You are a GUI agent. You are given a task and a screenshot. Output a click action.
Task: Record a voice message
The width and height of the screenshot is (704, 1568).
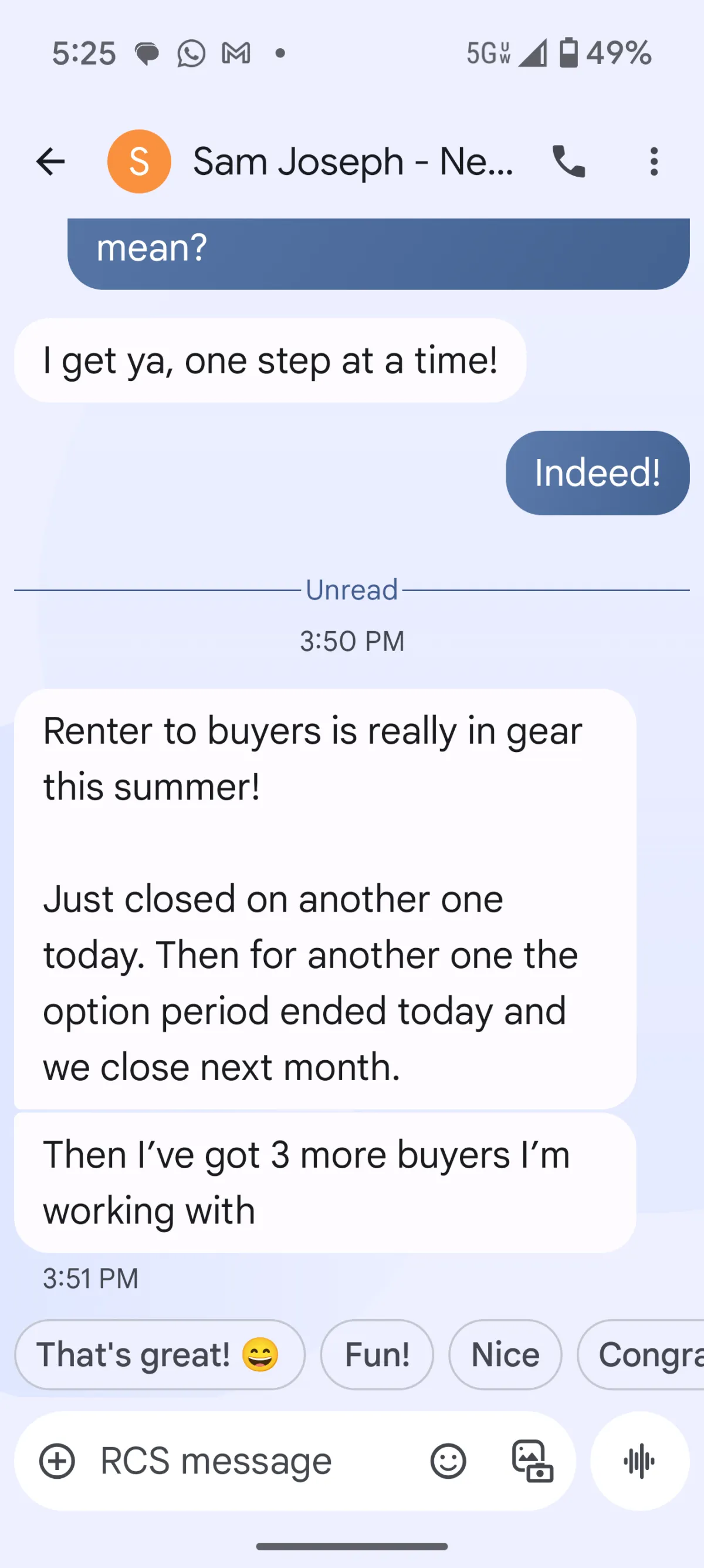click(x=639, y=1461)
